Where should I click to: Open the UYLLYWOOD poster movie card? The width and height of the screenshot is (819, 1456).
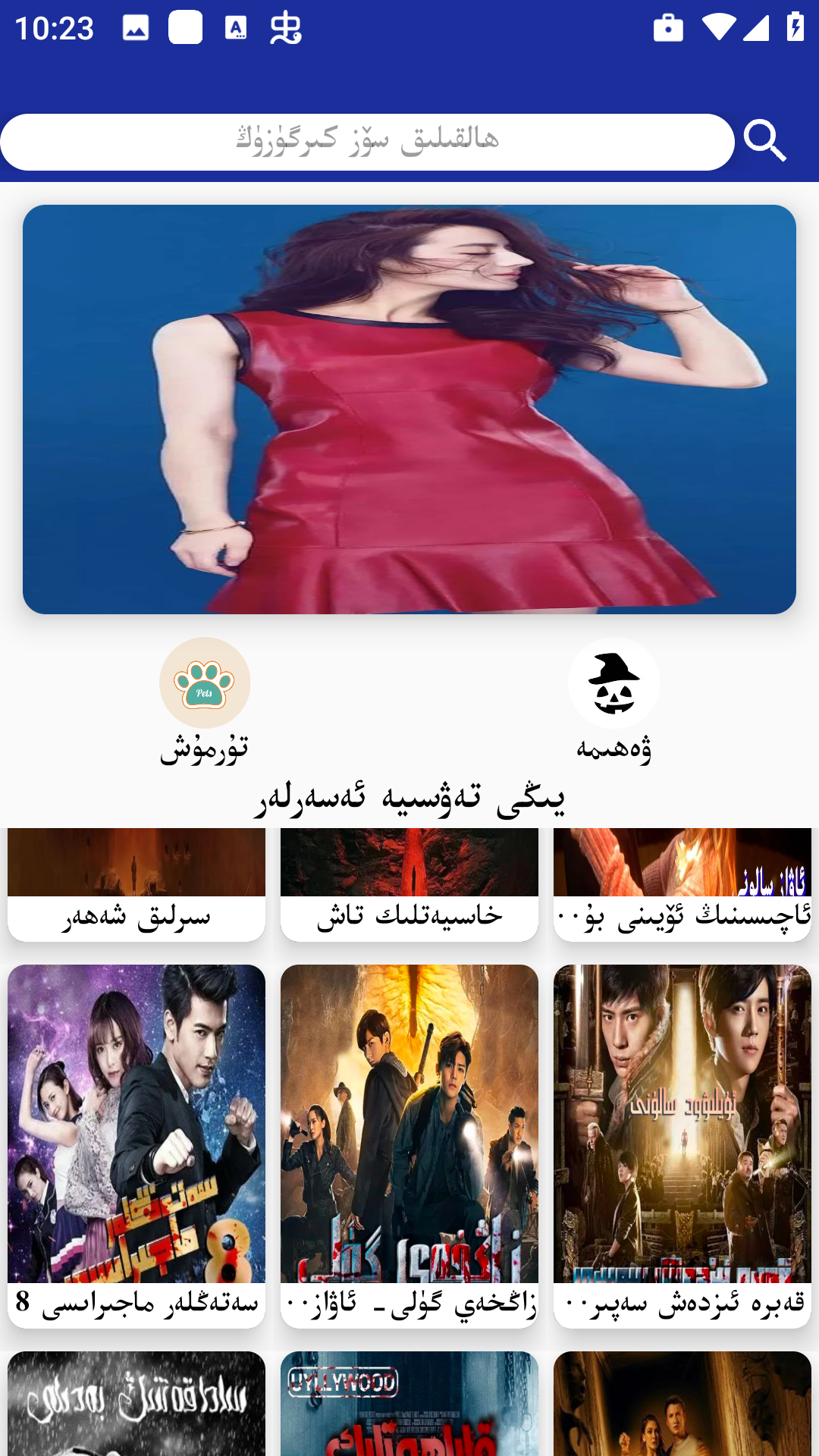[x=409, y=1403]
